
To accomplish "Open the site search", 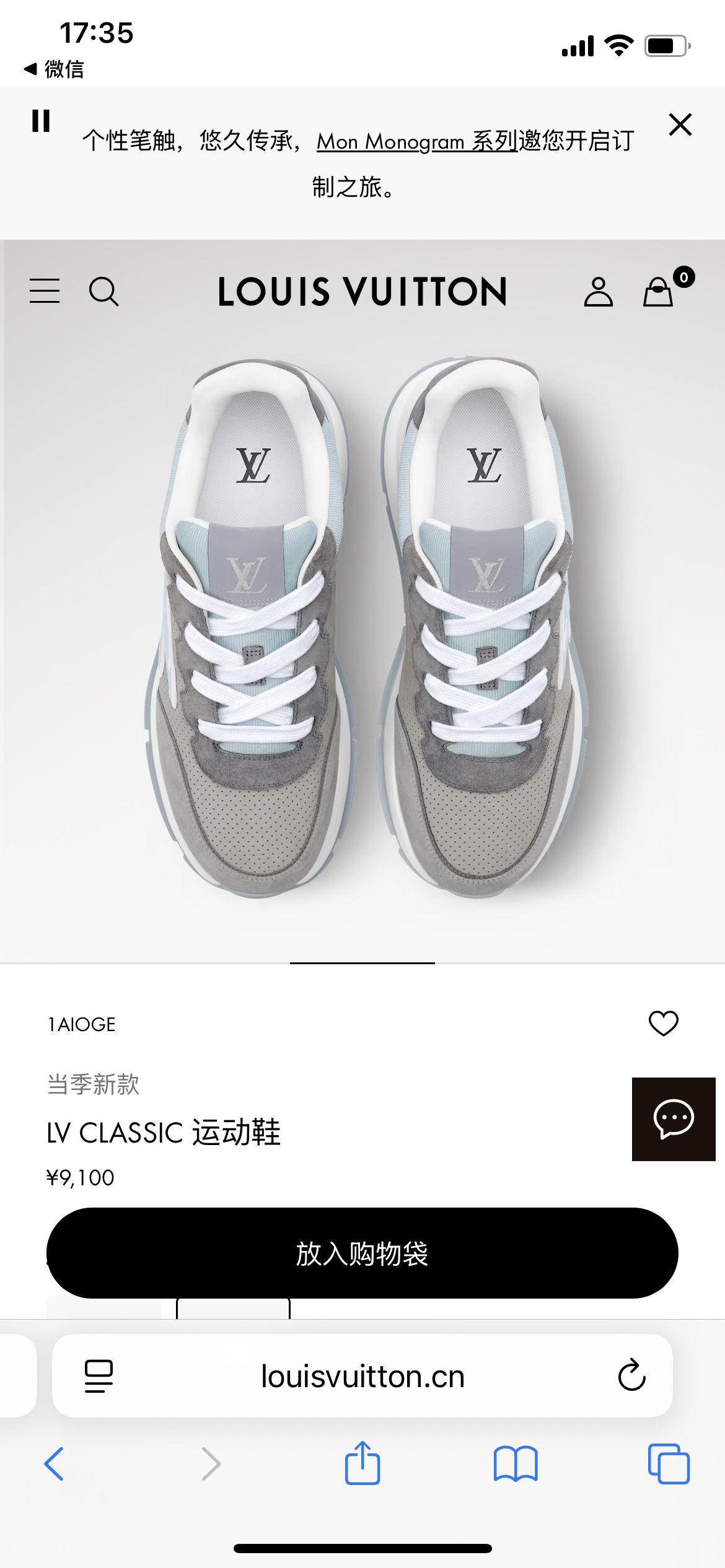I will pyautogui.click(x=103, y=291).
